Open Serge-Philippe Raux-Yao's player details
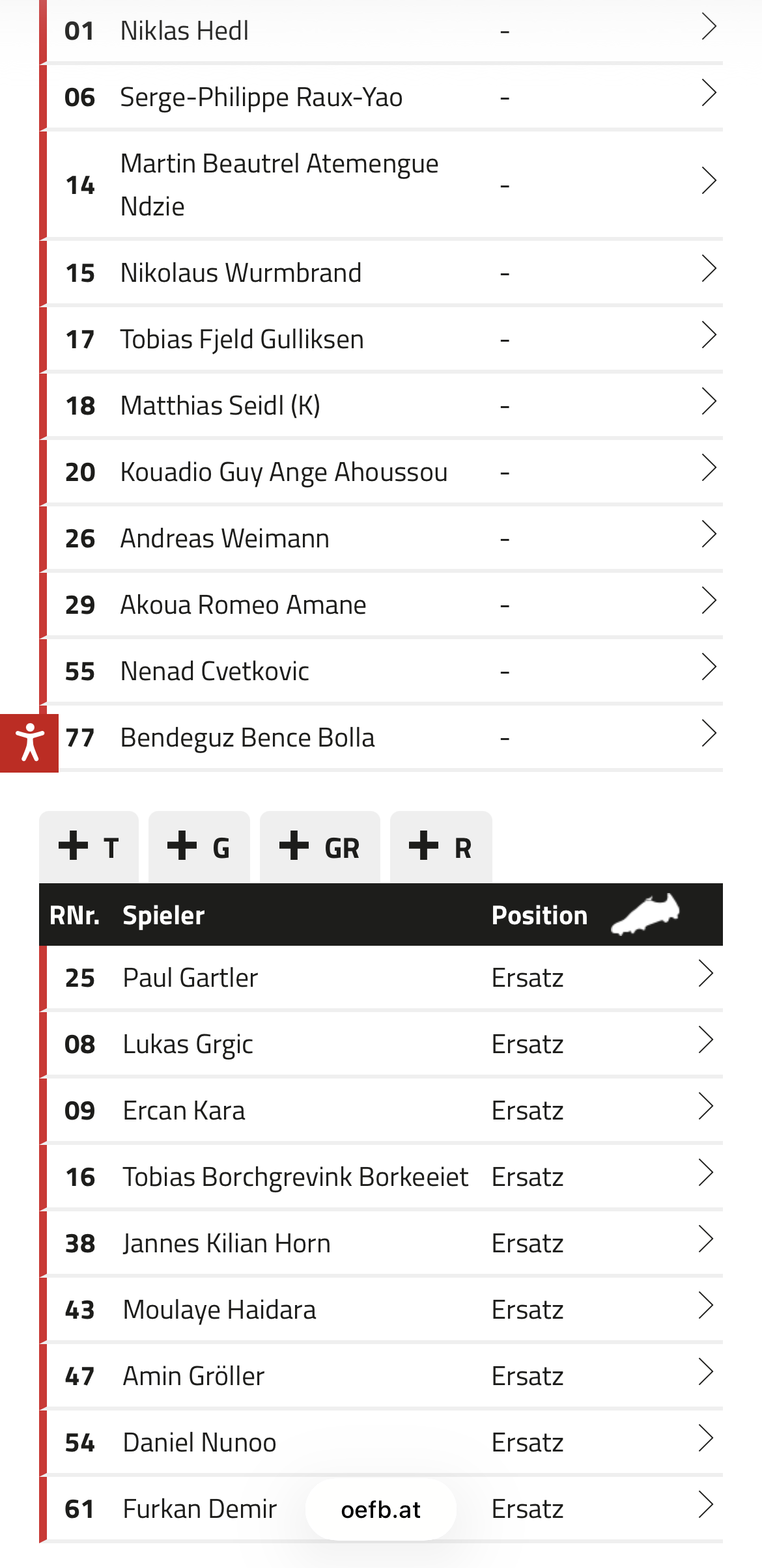The width and height of the screenshot is (762, 1568). pyautogui.click(x=381, y=98)
